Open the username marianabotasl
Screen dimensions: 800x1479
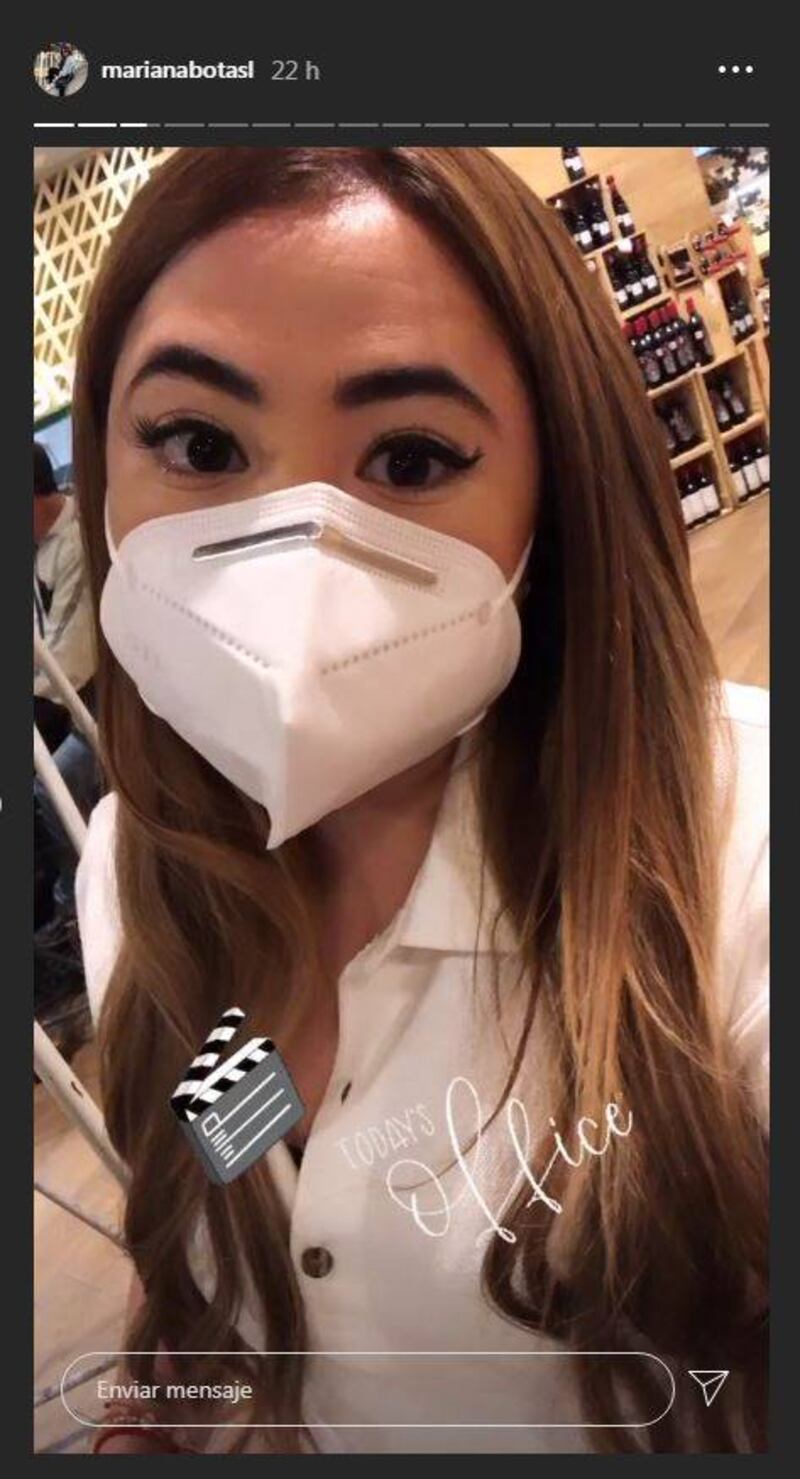click(178, 71)
